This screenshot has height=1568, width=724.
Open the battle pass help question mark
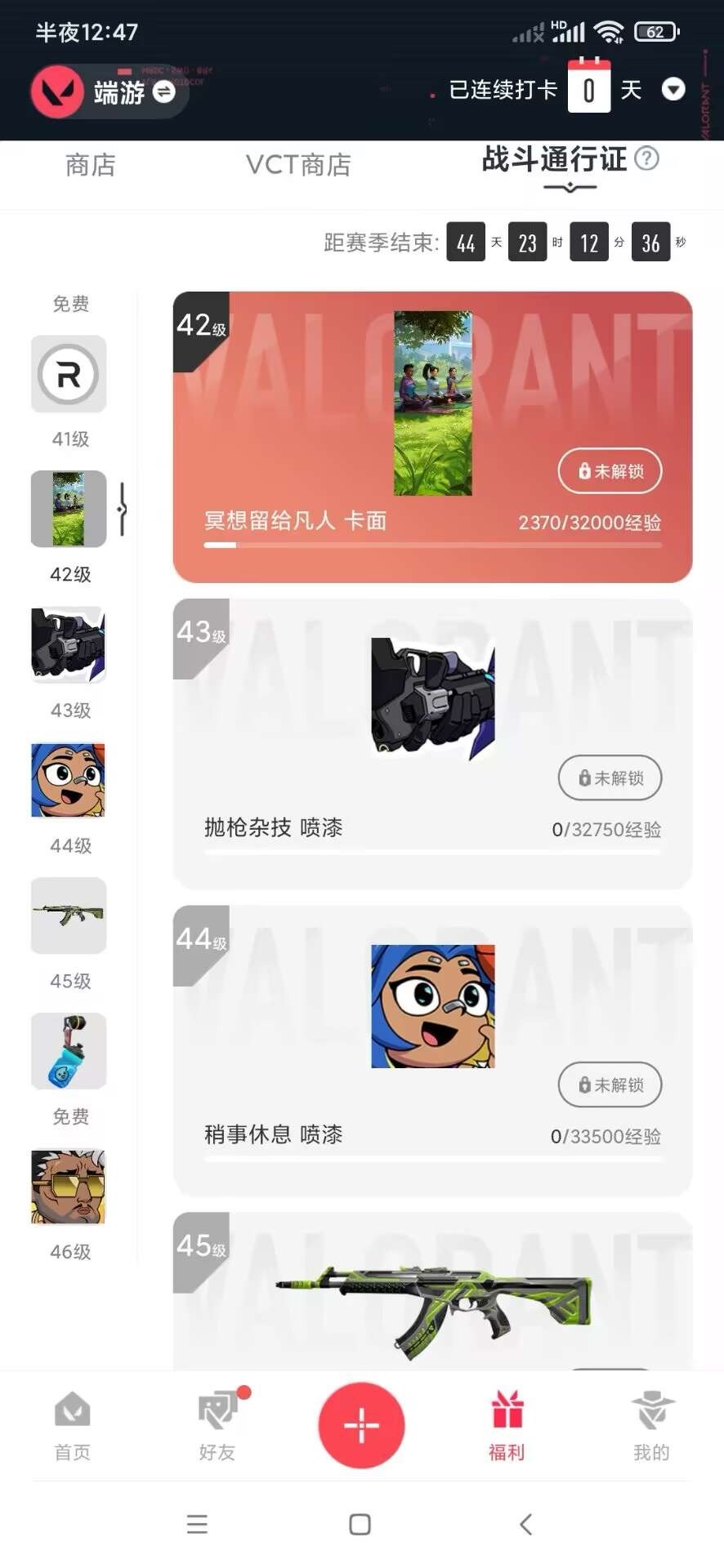pyautogui.click(x=646, y=158)
